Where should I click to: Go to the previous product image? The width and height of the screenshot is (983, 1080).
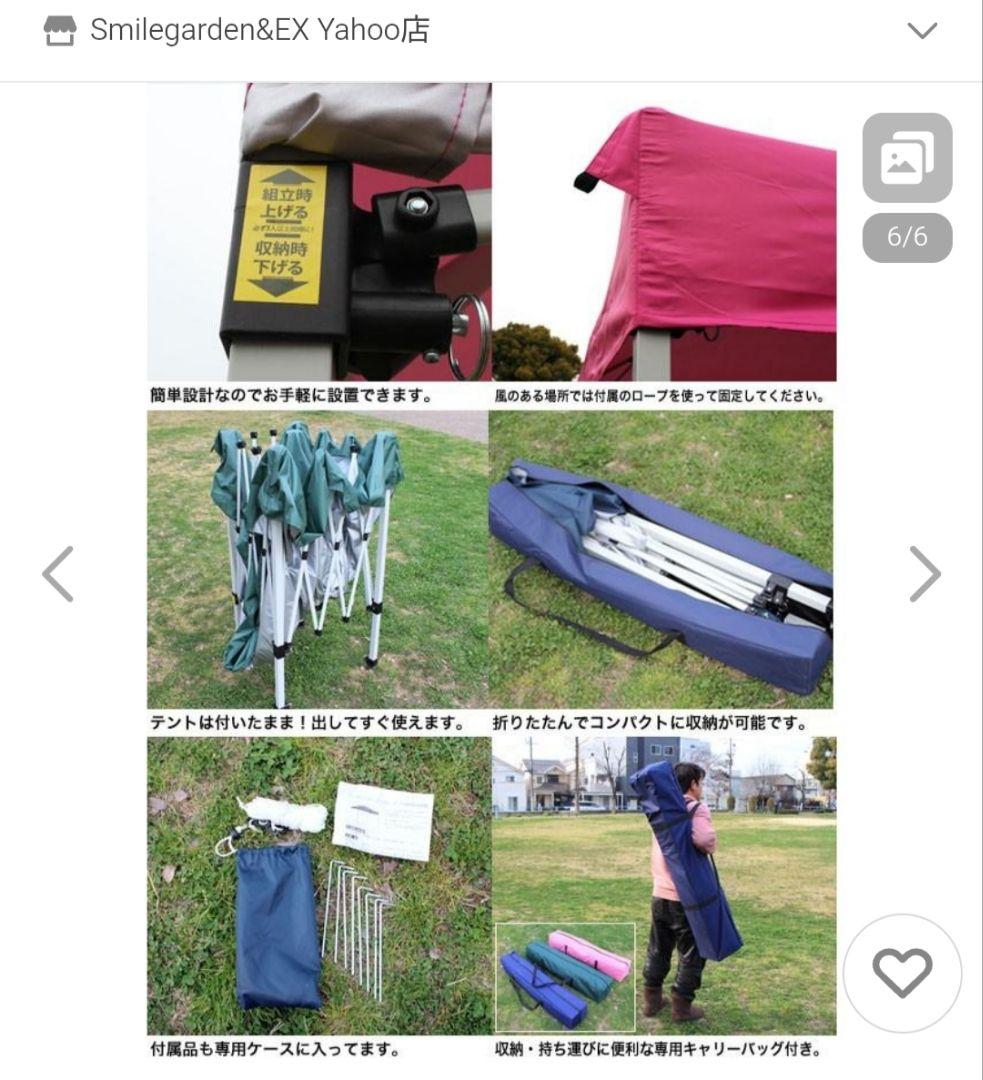pos(58,574)
